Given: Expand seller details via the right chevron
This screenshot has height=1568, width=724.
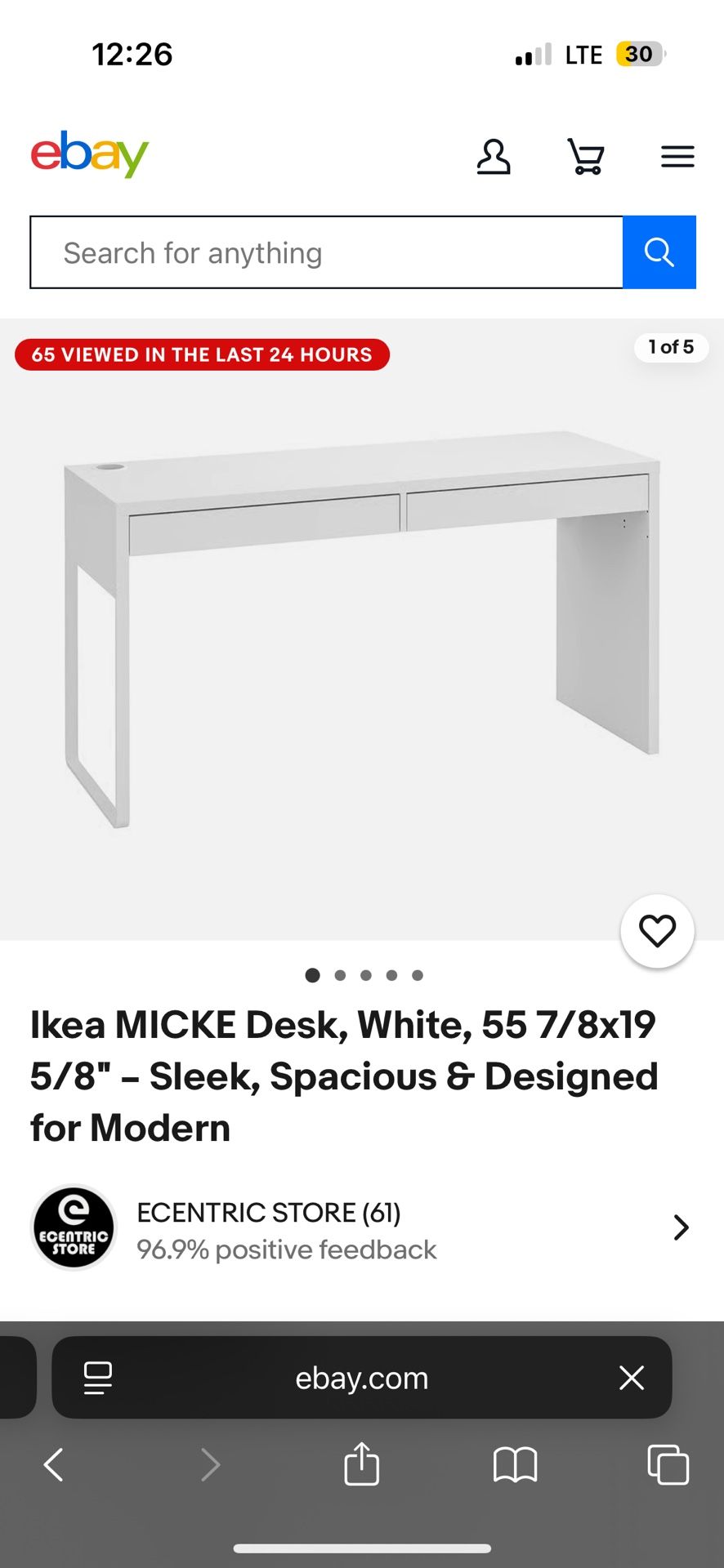Looking at the screenshot, I should point(681,1227).
